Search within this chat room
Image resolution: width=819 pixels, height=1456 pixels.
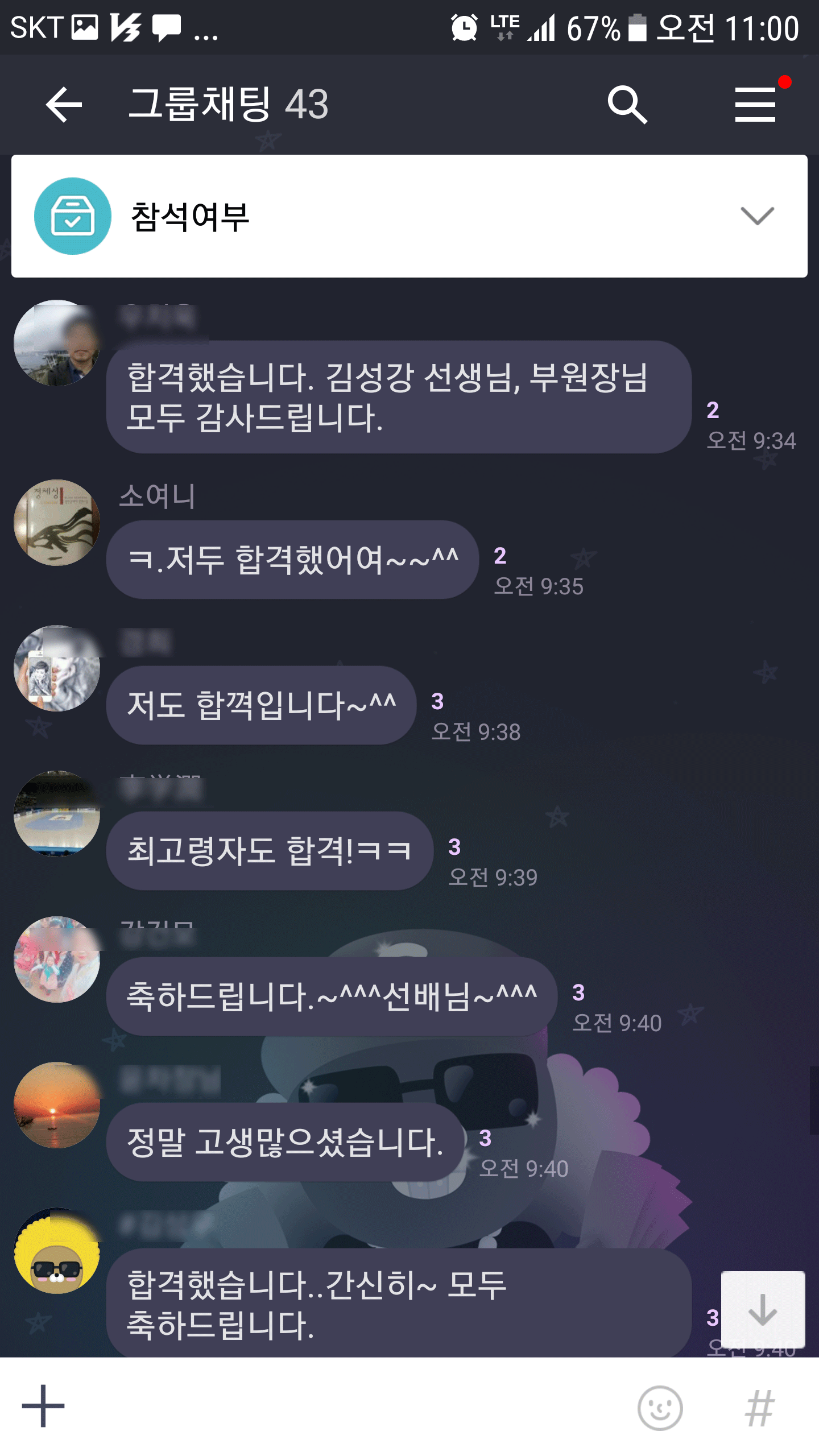[627, 105]
